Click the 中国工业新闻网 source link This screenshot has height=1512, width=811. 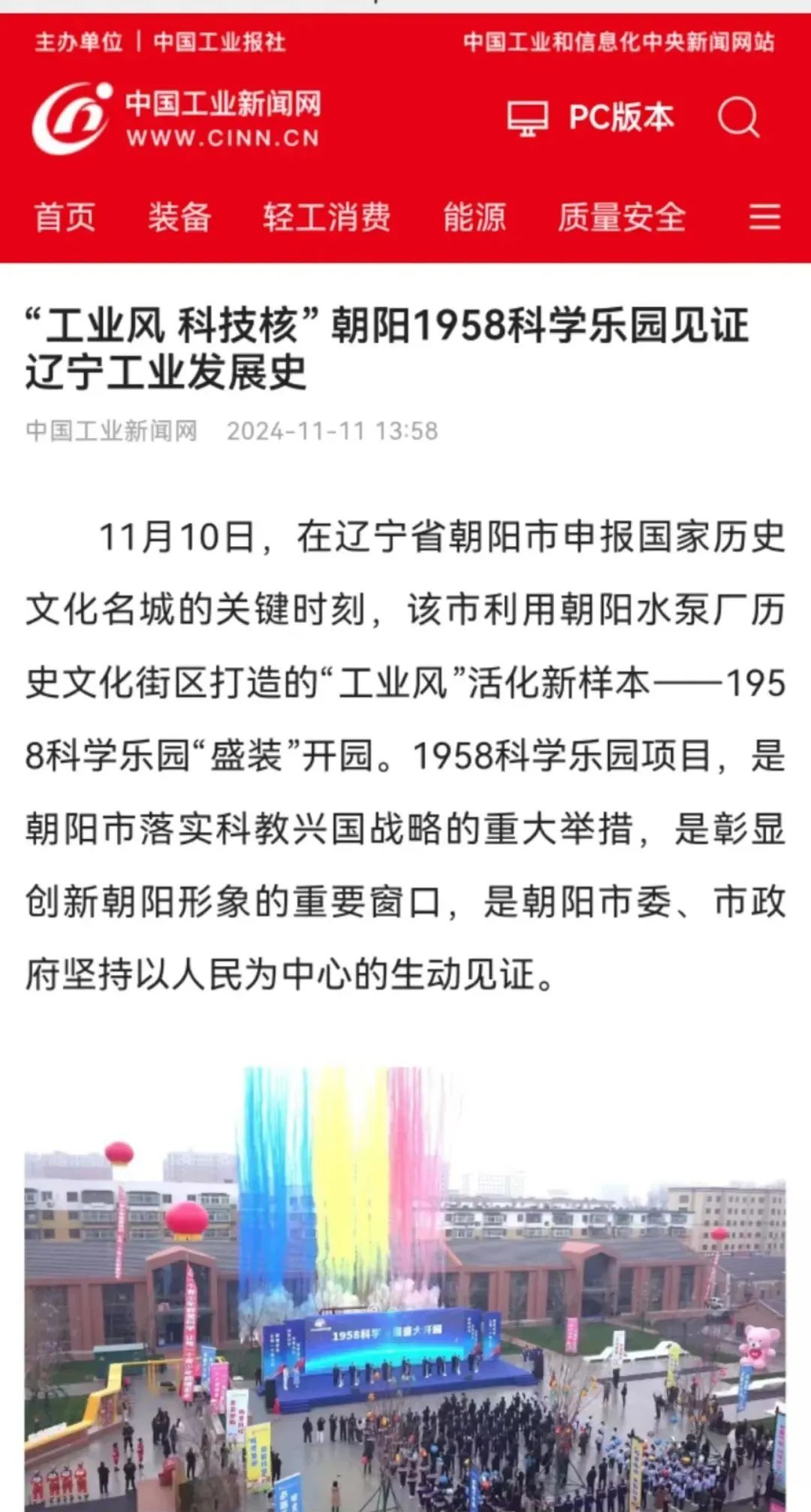coord(111,430)
